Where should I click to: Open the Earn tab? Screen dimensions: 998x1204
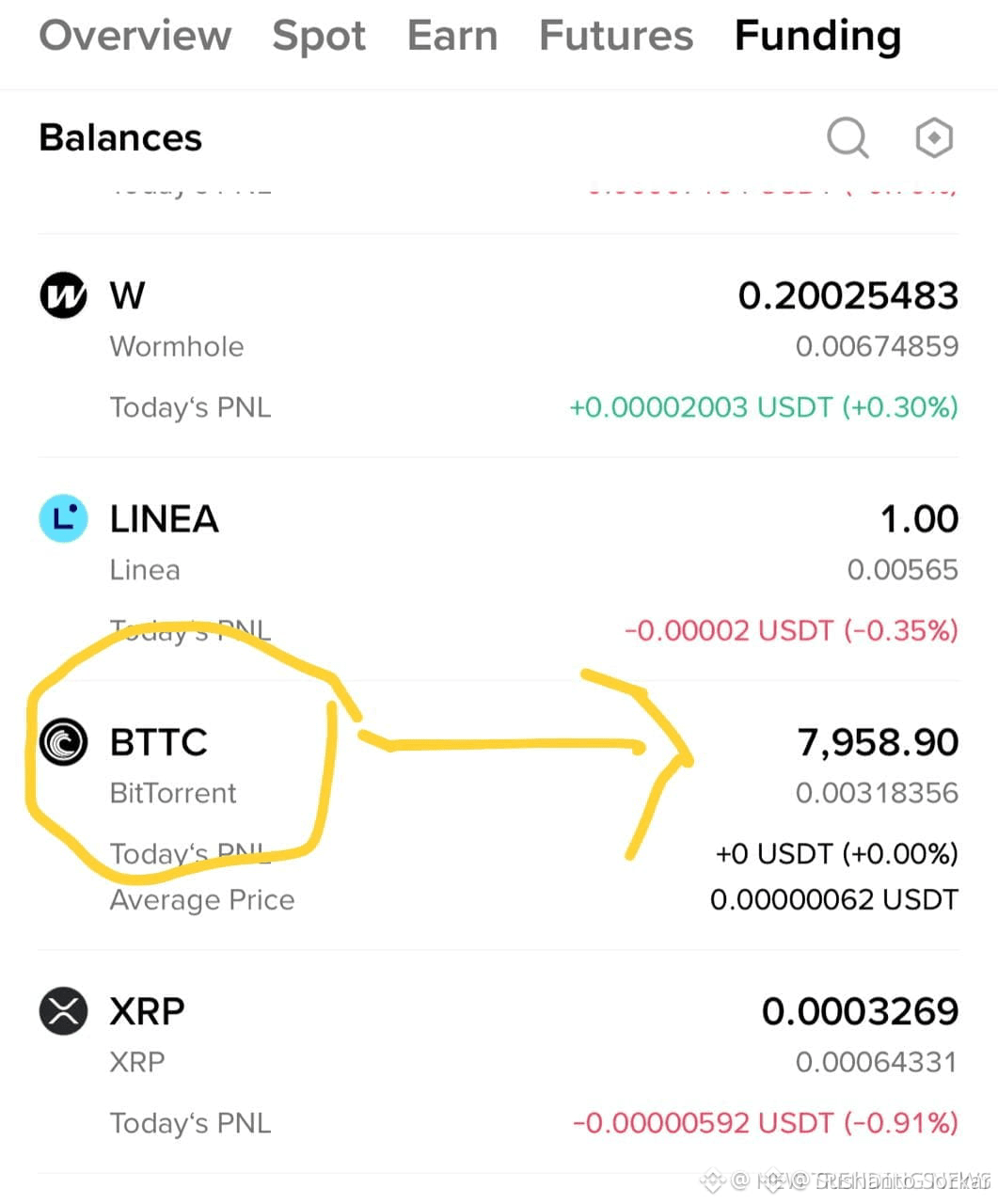[451, 36]
